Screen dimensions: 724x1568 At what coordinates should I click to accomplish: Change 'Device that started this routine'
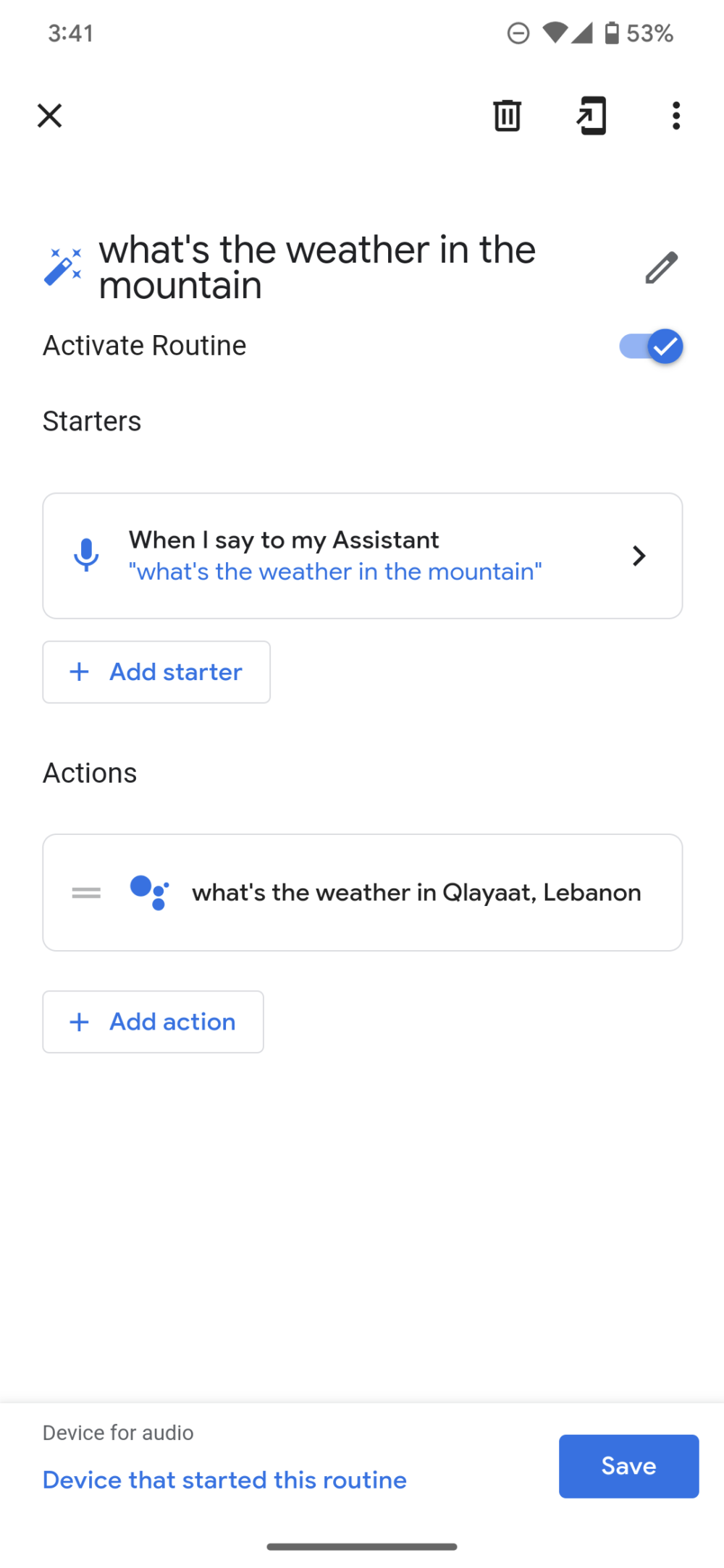[224, 1480]
